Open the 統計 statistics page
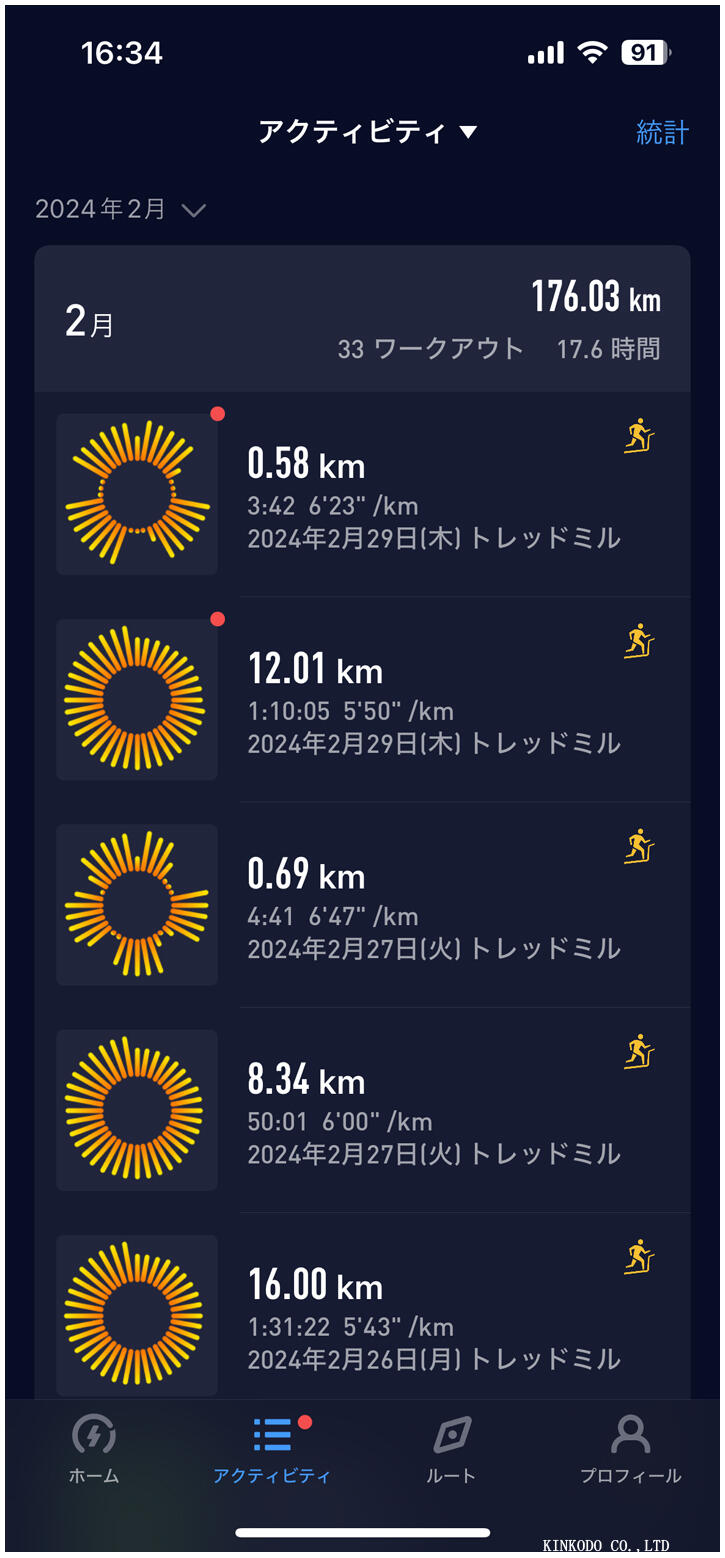The height and width of the screenshot is (1558, 725). (662, 132)
